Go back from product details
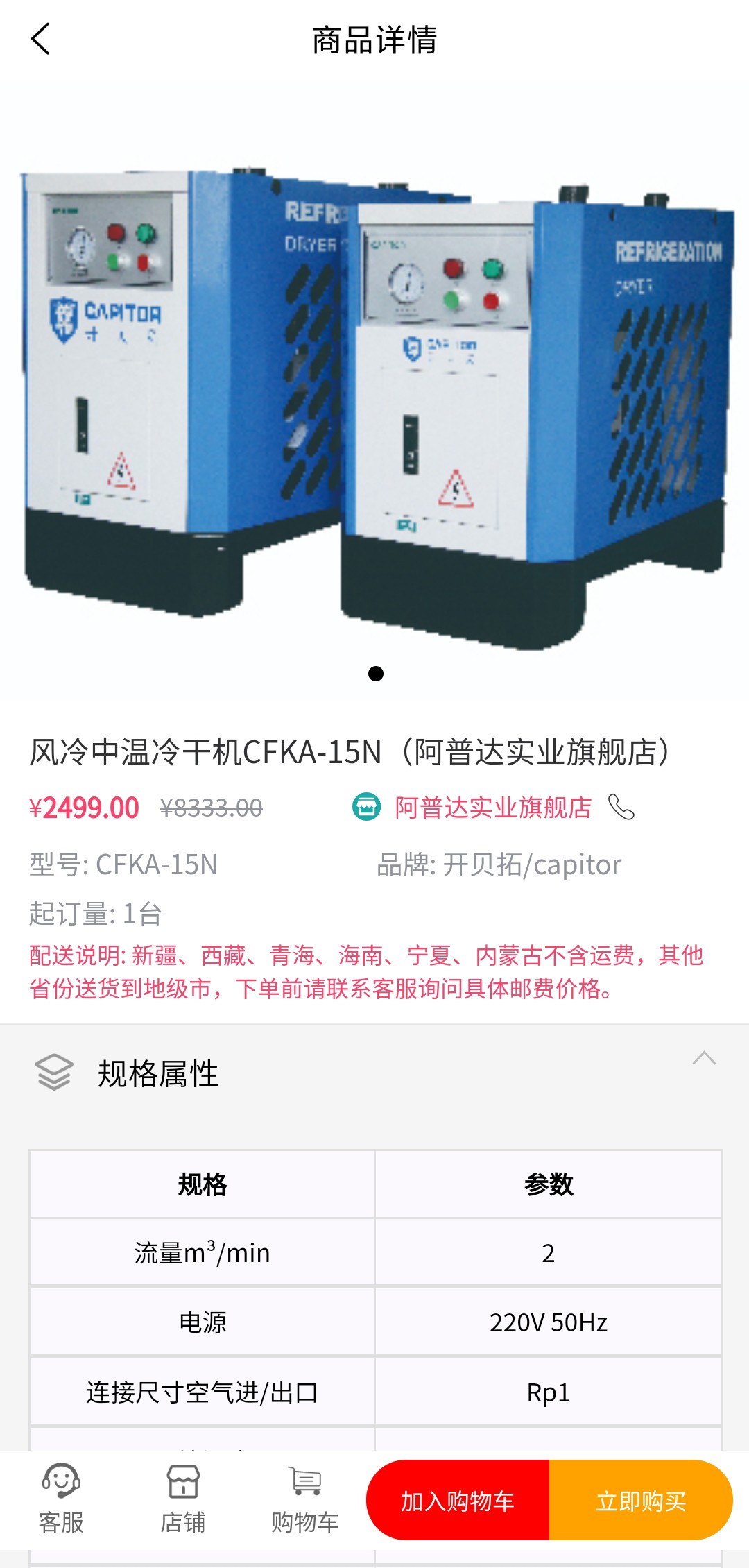The width and height of the screenshot is (749, 1568). [40, 39]
